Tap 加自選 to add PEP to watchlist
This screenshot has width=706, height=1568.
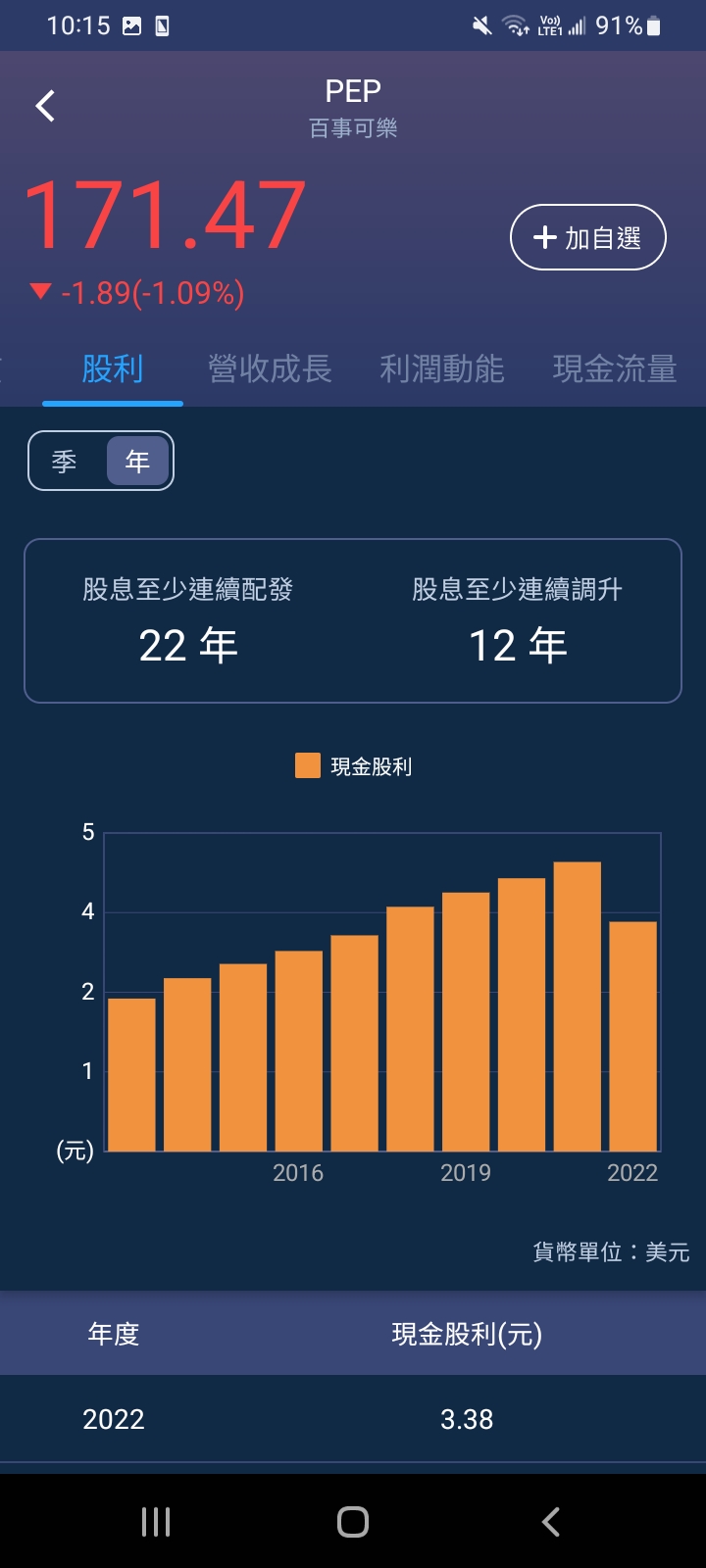pyautogui.click(x=587, y=236)
